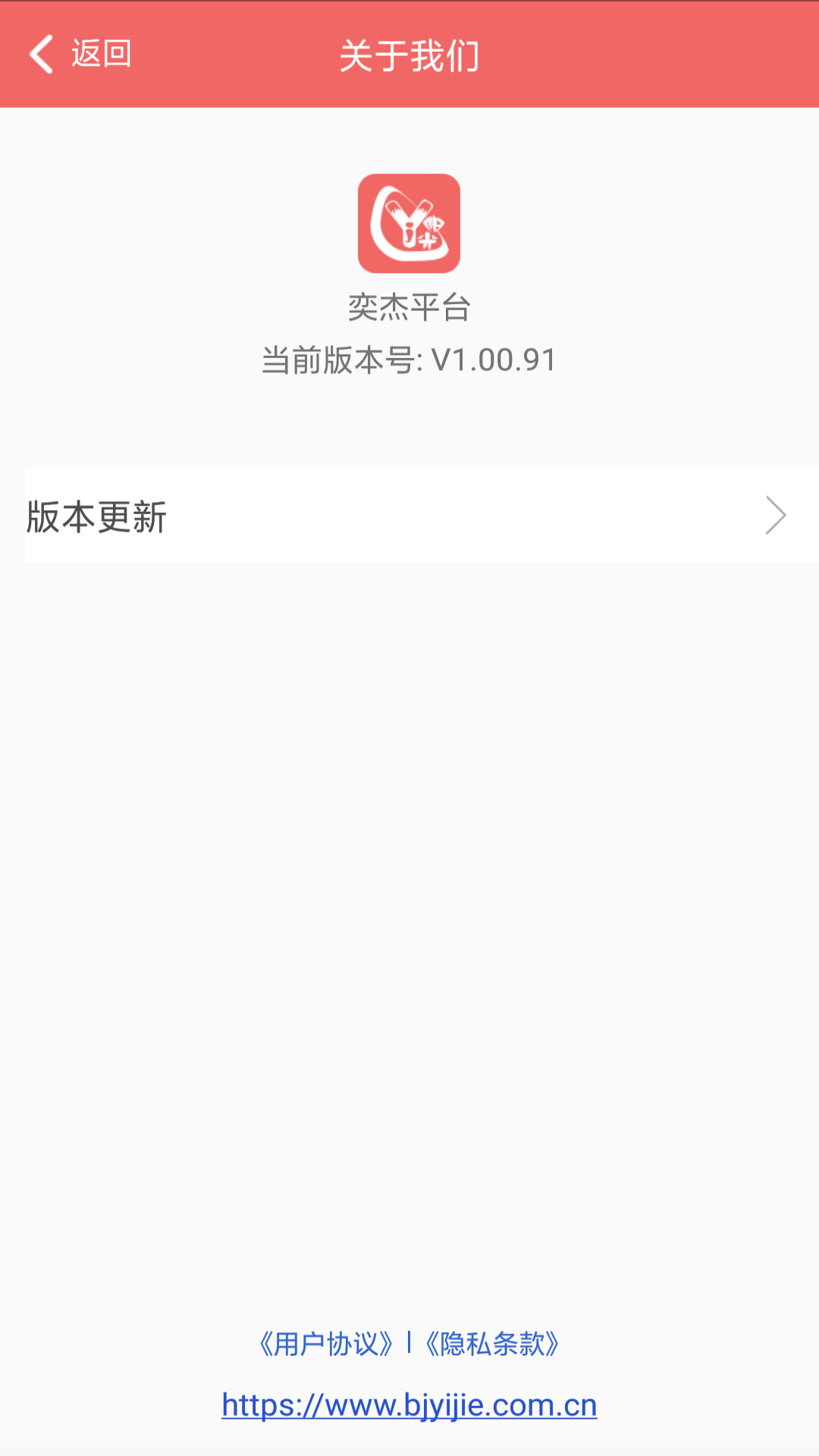Image resolution: width=819 pixels, height=1456 pixels.
Task: Open the 版本更新 row
Action: [x=409, y=516]
